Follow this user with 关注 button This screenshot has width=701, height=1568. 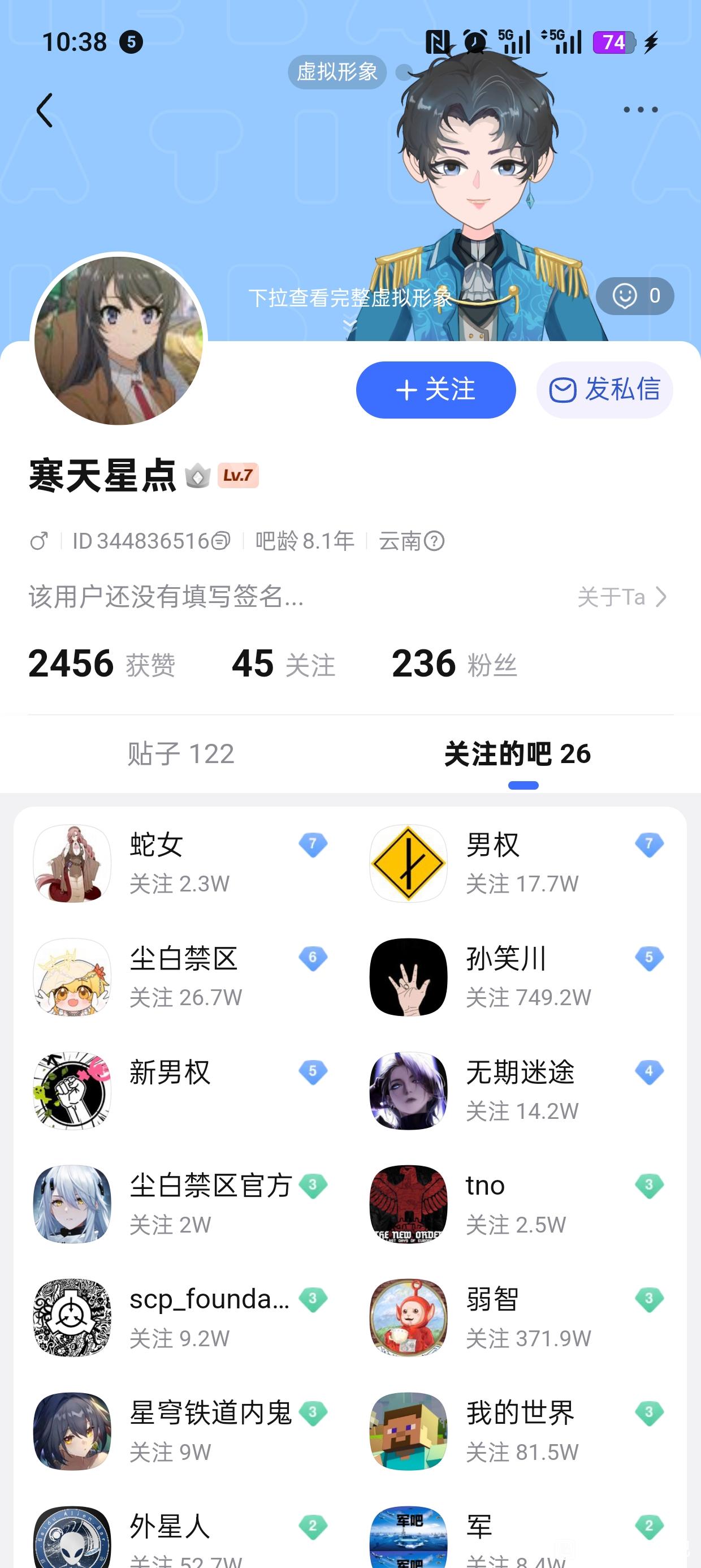(436, 390)
